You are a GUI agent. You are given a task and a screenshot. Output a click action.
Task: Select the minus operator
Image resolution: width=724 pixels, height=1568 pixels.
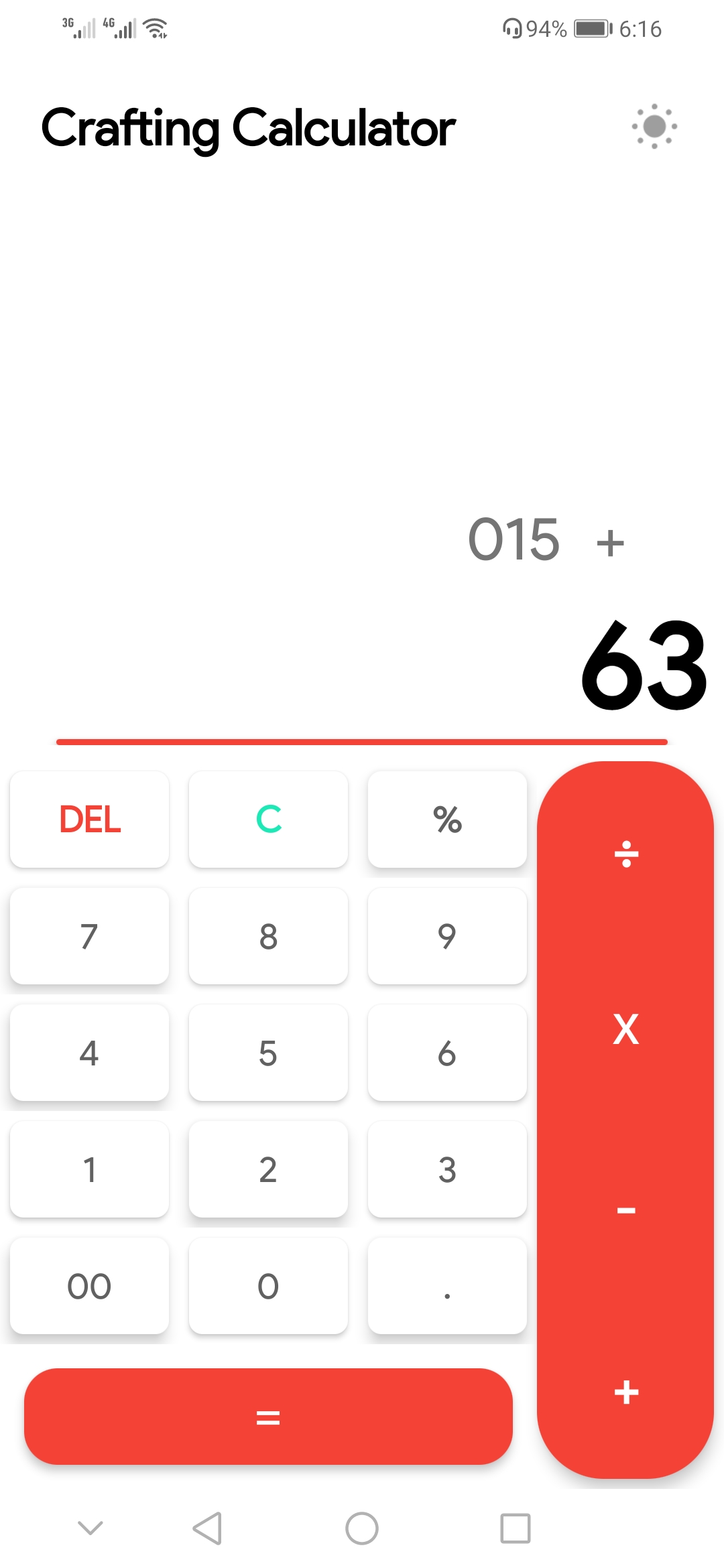click(x=625, y=1210)
